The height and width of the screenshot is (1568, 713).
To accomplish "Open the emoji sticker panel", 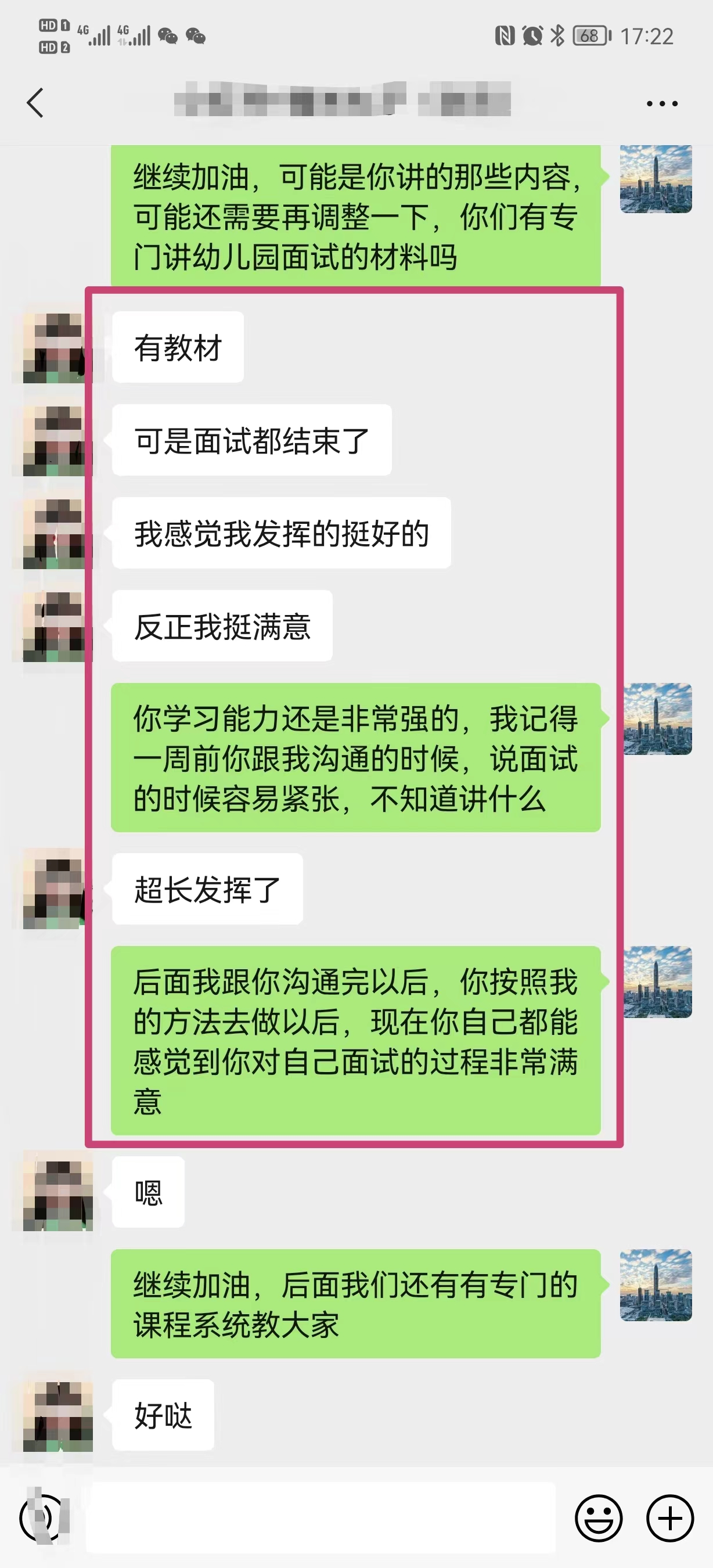I will [x=599, y=1518].
